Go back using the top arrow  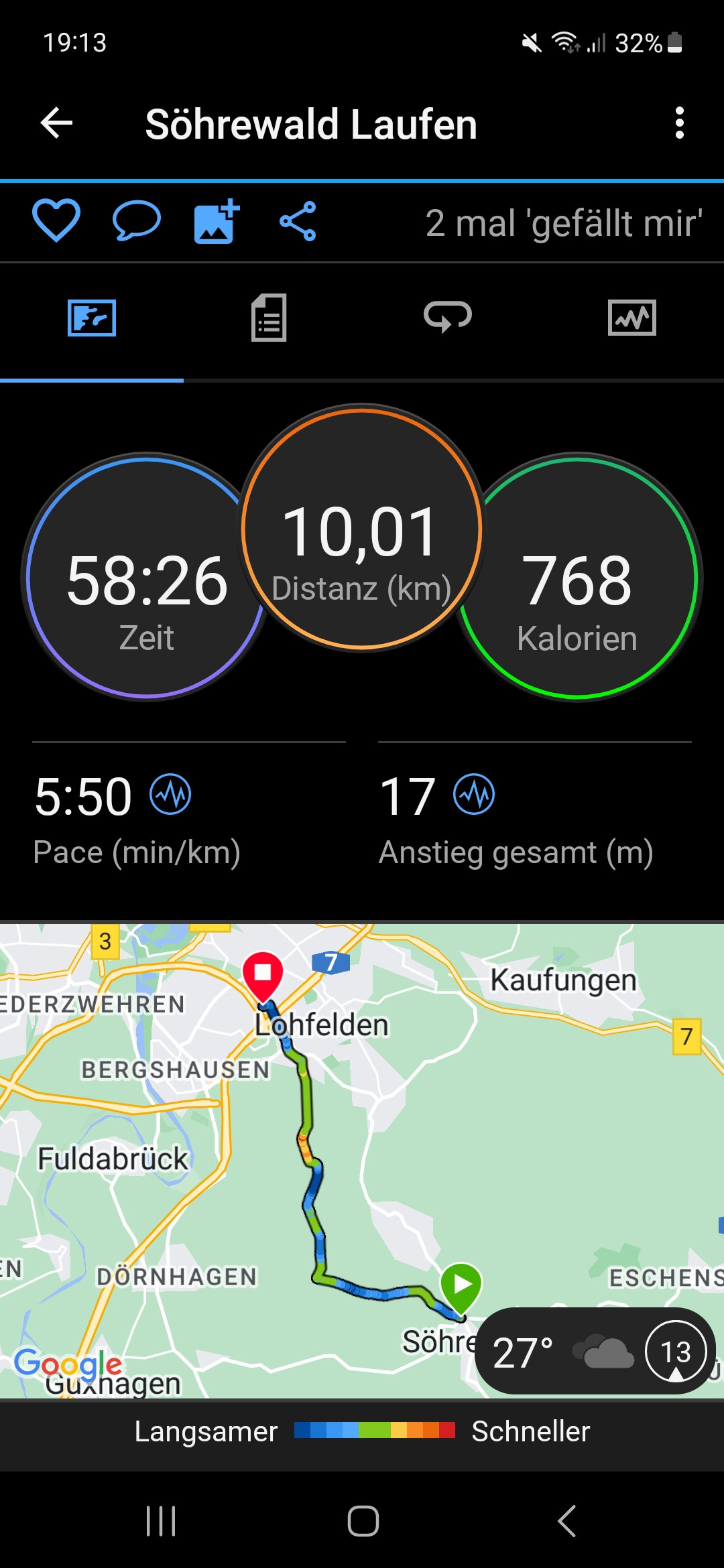point(56,123)
